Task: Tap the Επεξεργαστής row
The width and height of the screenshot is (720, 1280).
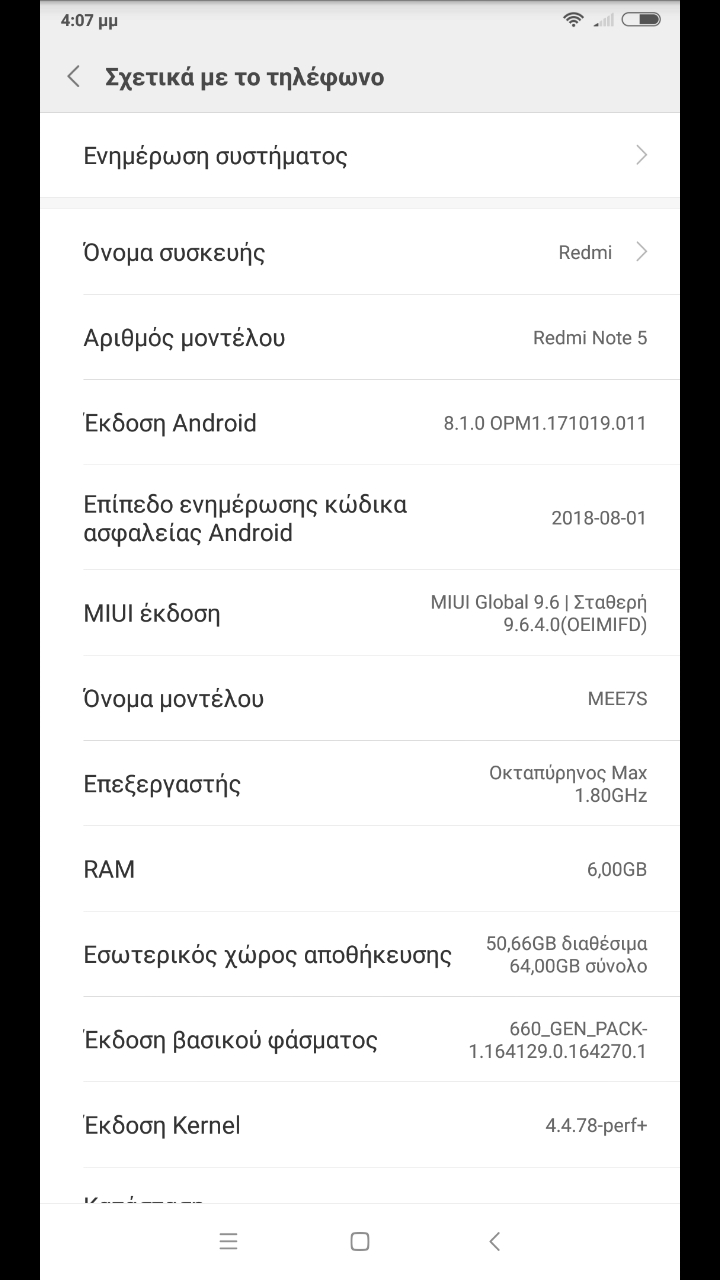Action: pos(360,784)
